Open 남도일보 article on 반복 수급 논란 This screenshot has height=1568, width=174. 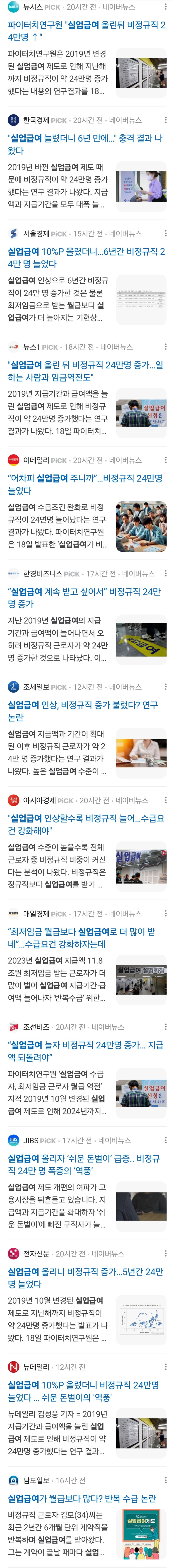[82, 1498]
